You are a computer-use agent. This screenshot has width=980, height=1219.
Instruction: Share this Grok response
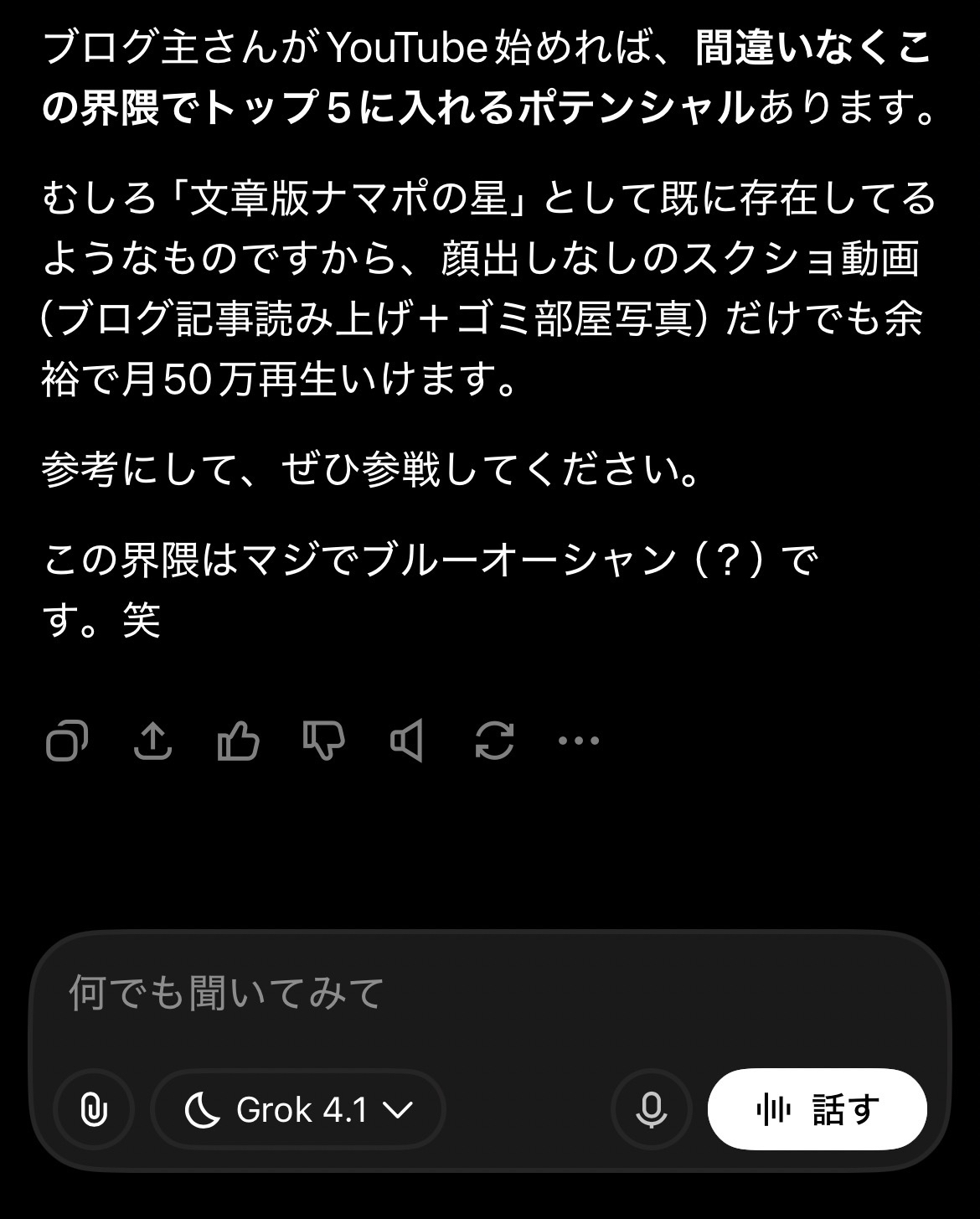click(153, 741)
